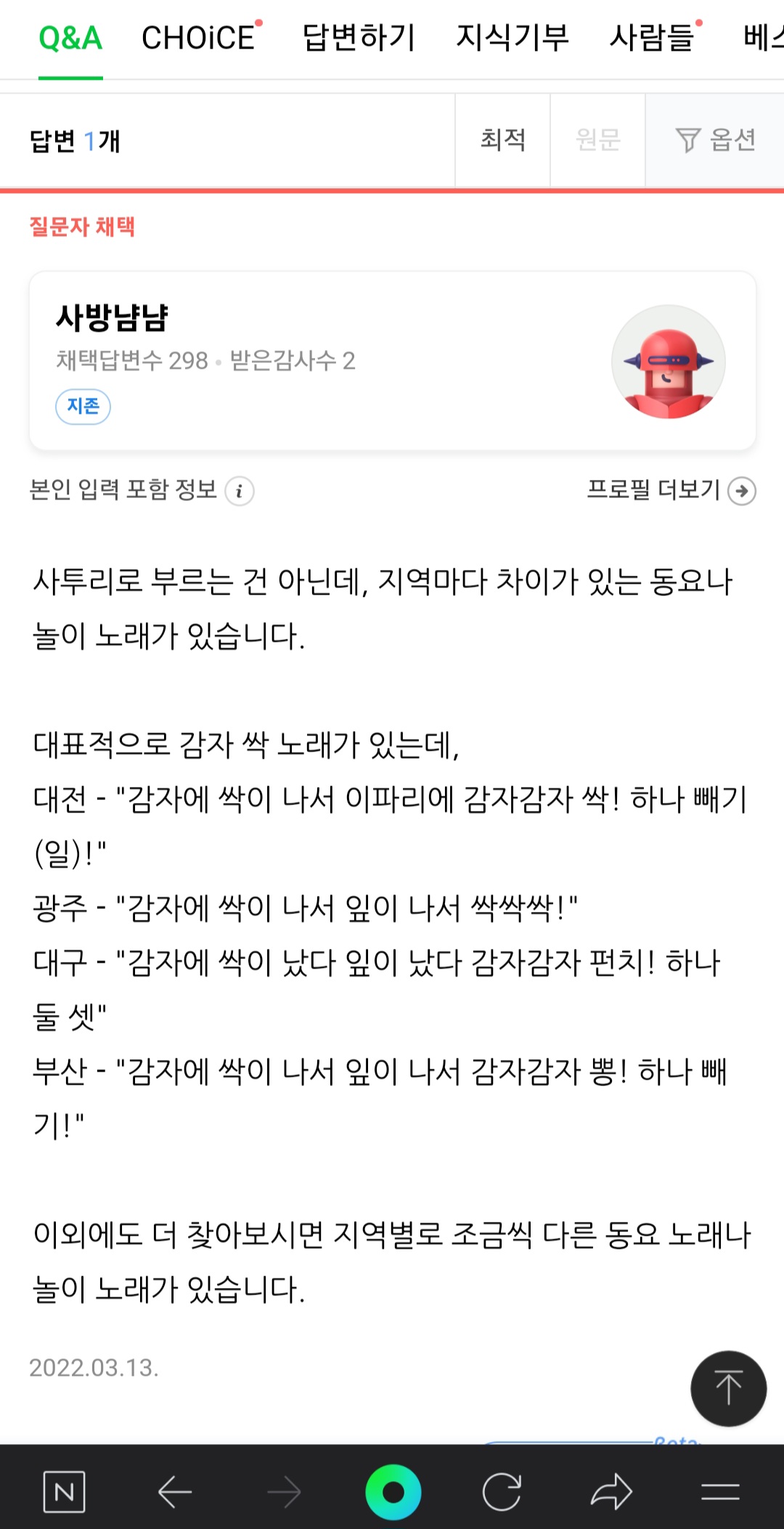Select the 최적 sort option
784x1529 pixels.
(502, 140)
